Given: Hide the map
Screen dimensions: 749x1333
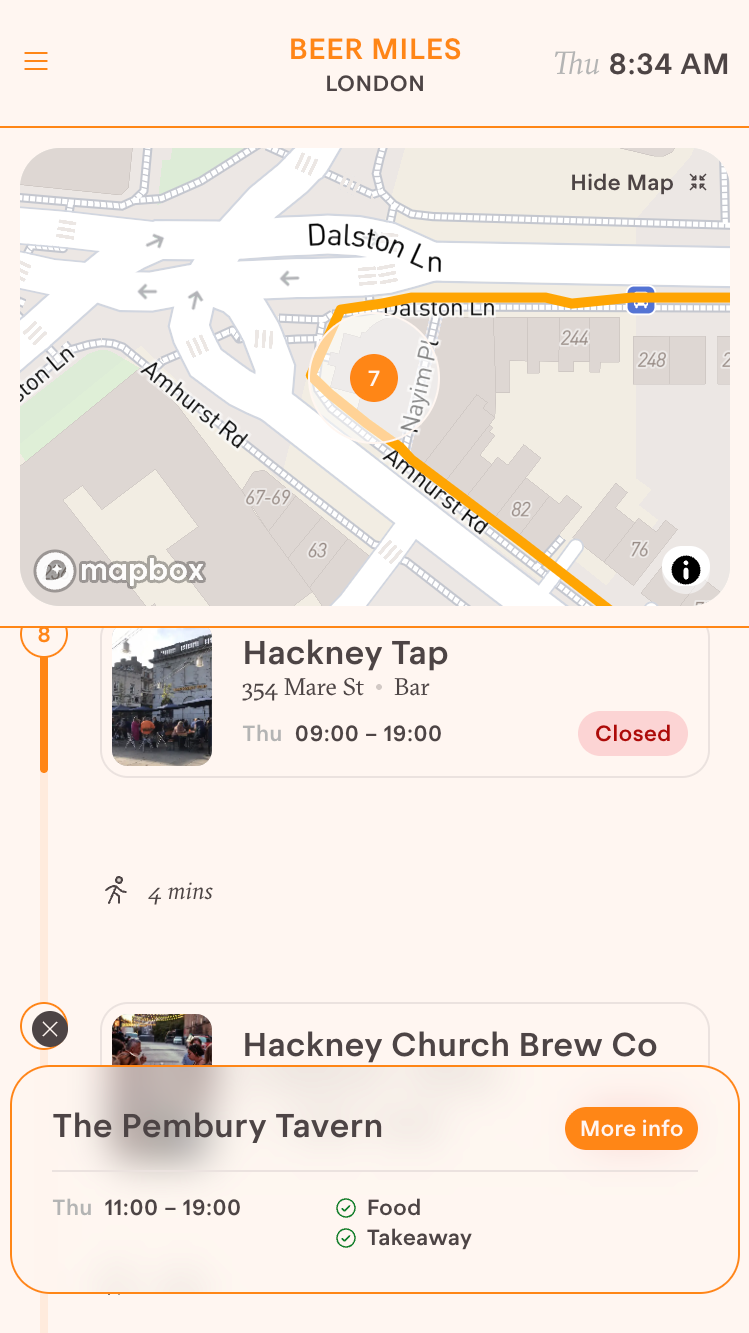Looking at the screenshot, I should (x=638, y=182).
